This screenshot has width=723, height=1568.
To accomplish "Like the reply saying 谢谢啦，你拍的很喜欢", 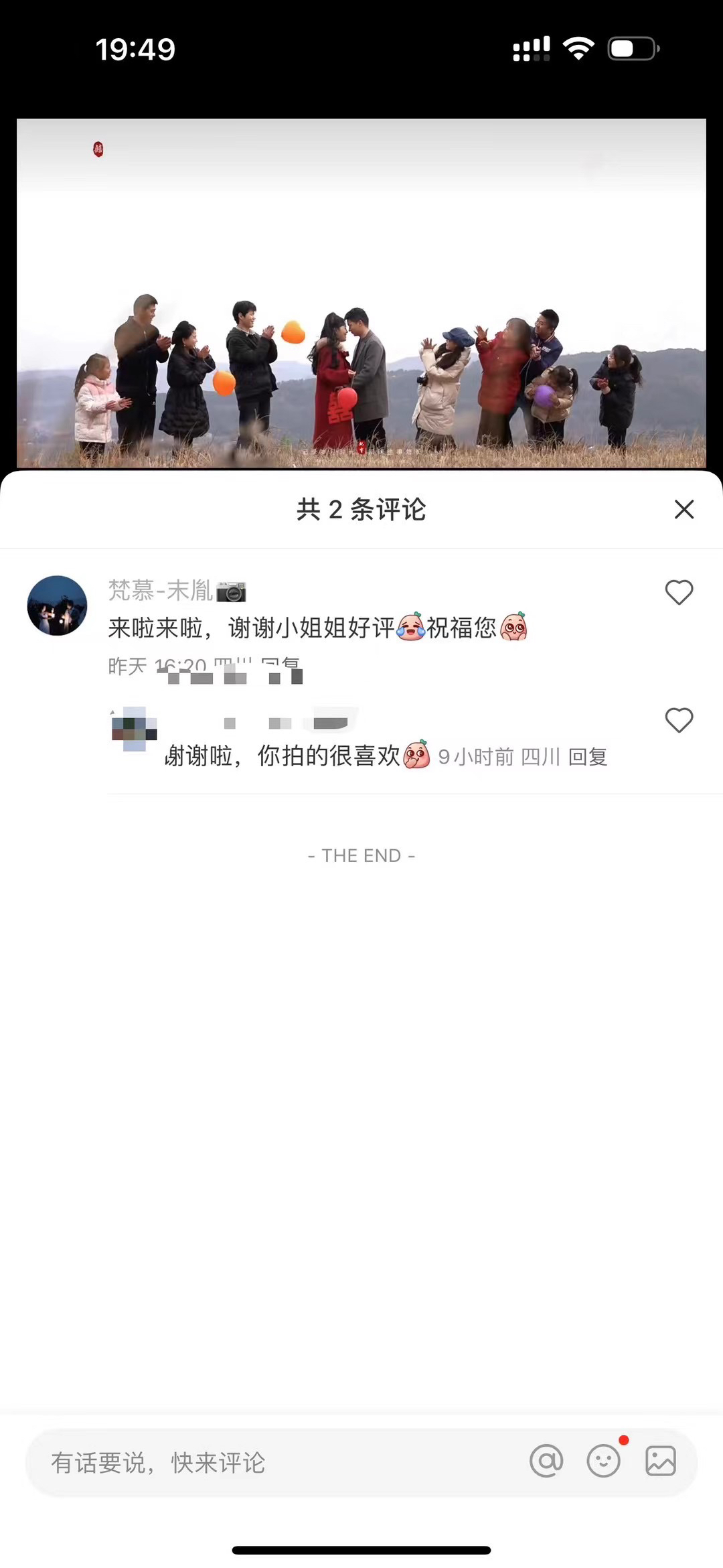I will (678, 720).
